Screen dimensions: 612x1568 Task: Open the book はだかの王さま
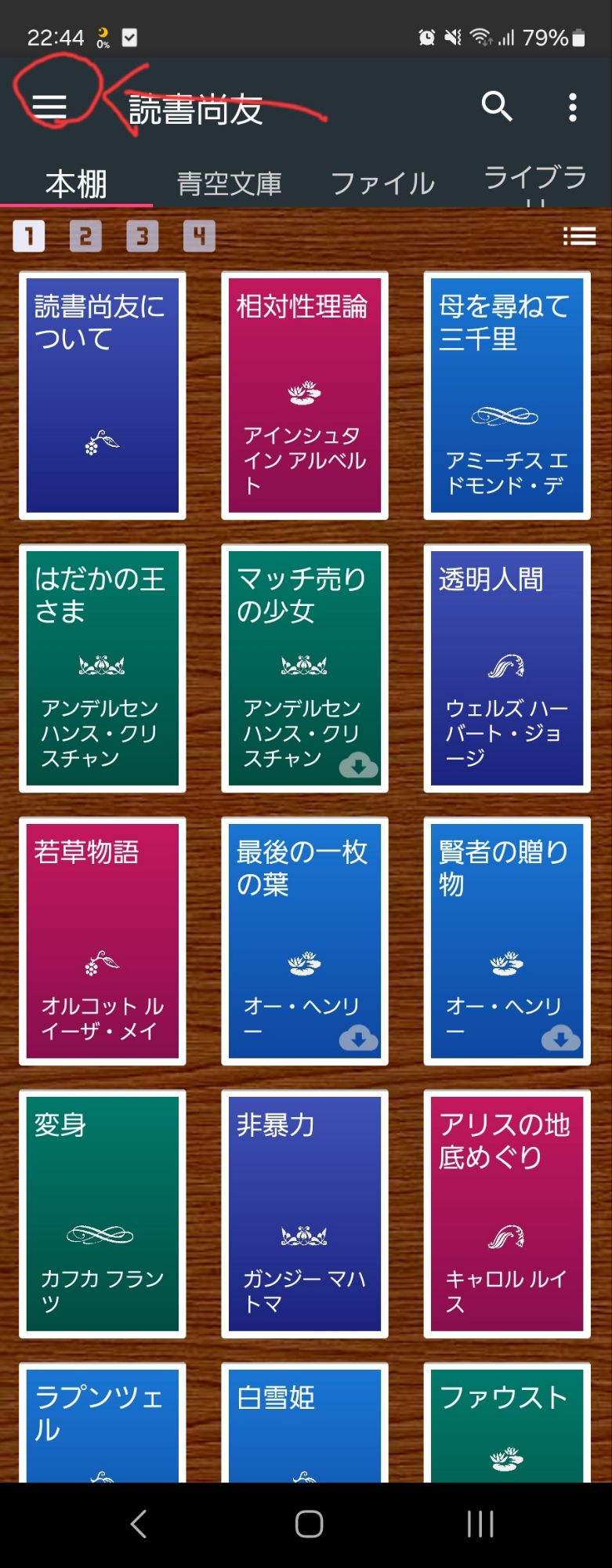tap(102, 668)
